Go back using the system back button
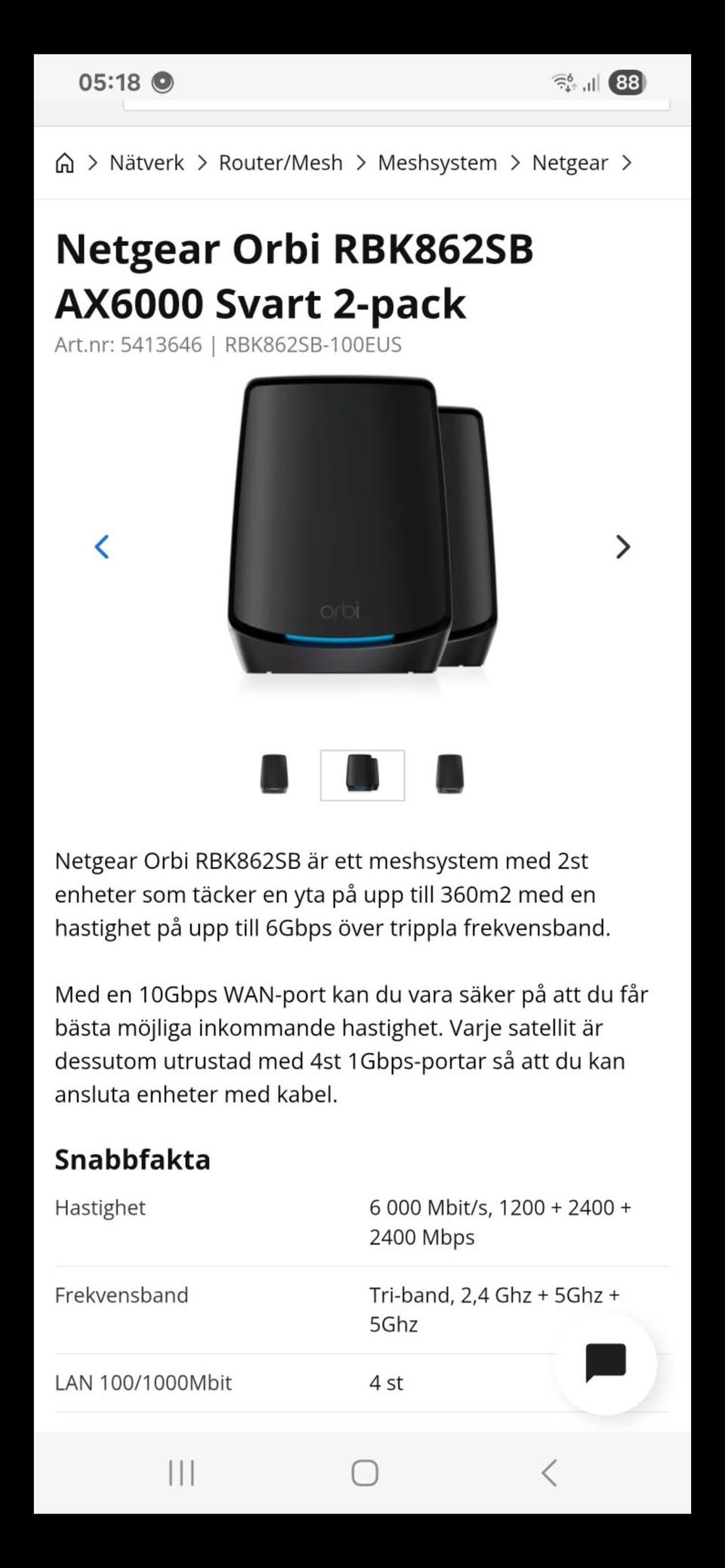Screen dimensions: 725x1568 point(549,1472)
